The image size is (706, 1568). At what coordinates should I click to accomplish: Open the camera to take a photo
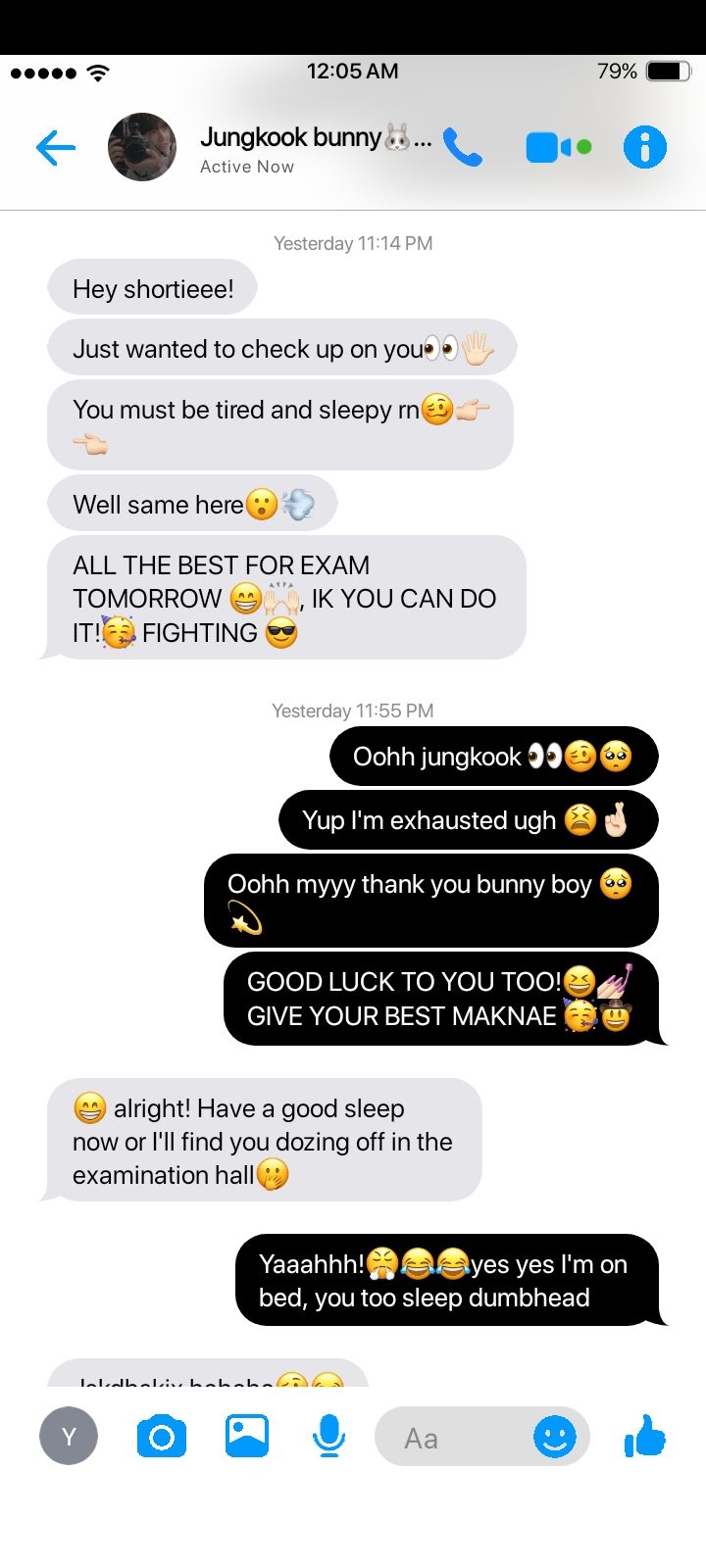click(x=162, y=1437)
